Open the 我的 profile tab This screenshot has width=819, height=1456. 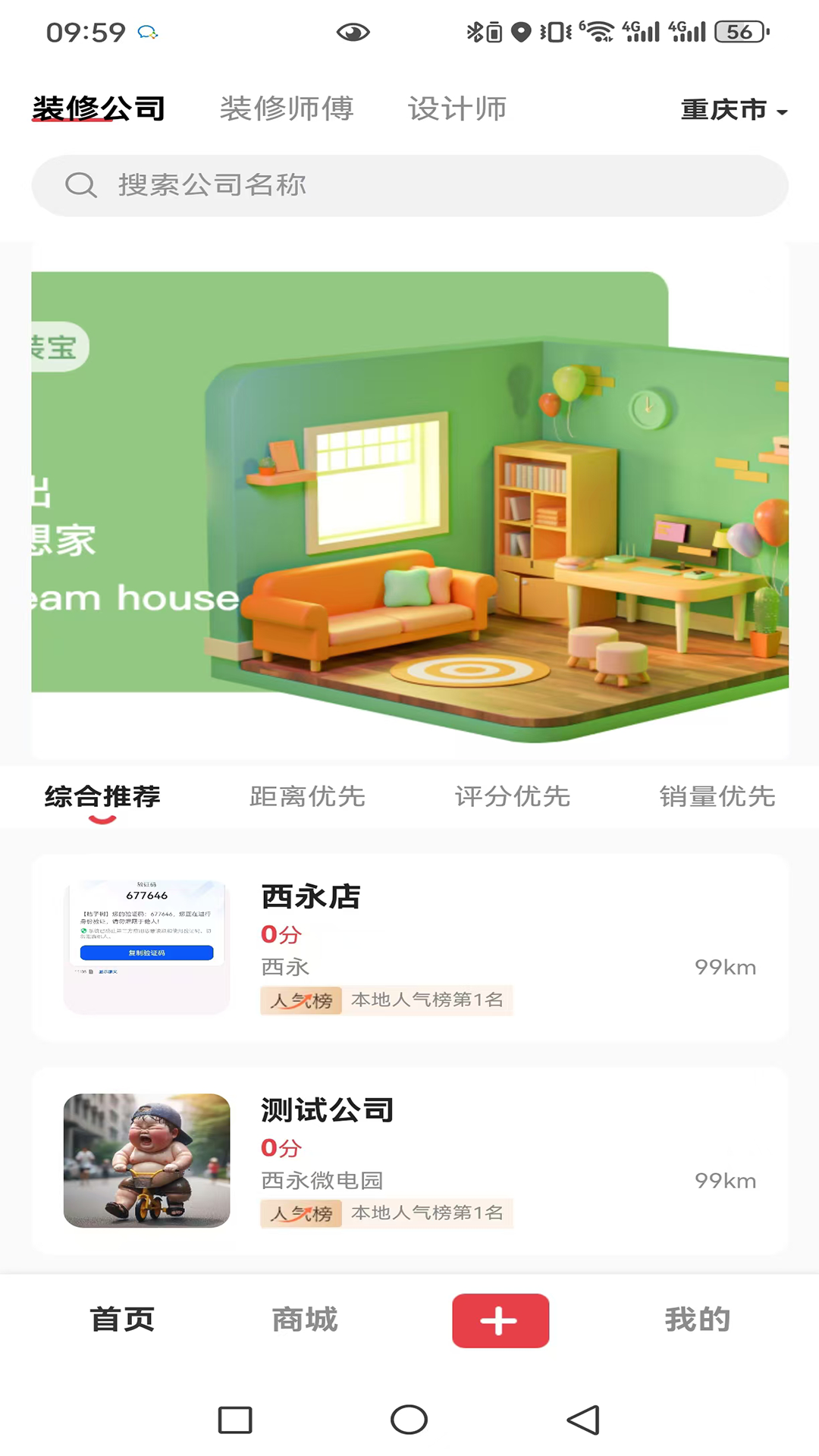pyautogui.click(x=697, y=1320)
